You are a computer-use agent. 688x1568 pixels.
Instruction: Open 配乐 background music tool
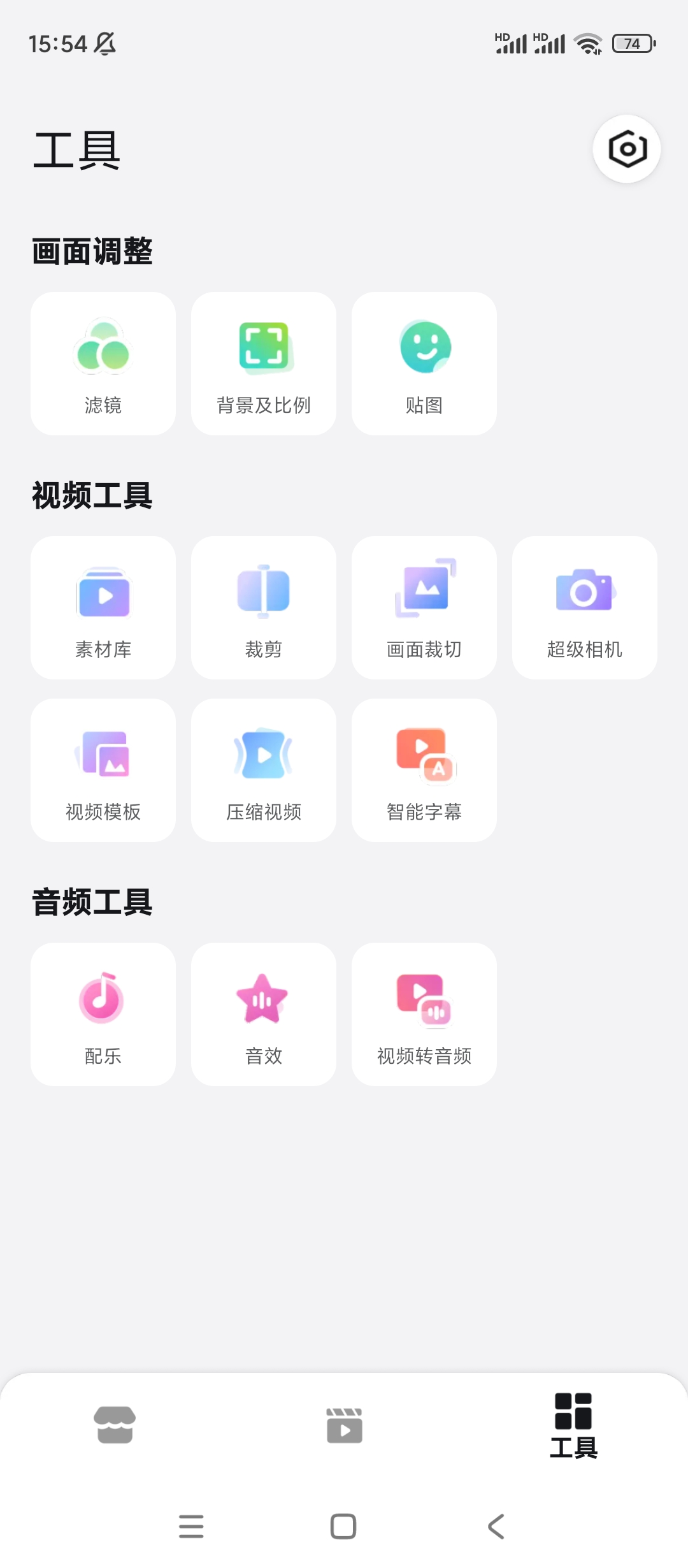point(103,1014)
